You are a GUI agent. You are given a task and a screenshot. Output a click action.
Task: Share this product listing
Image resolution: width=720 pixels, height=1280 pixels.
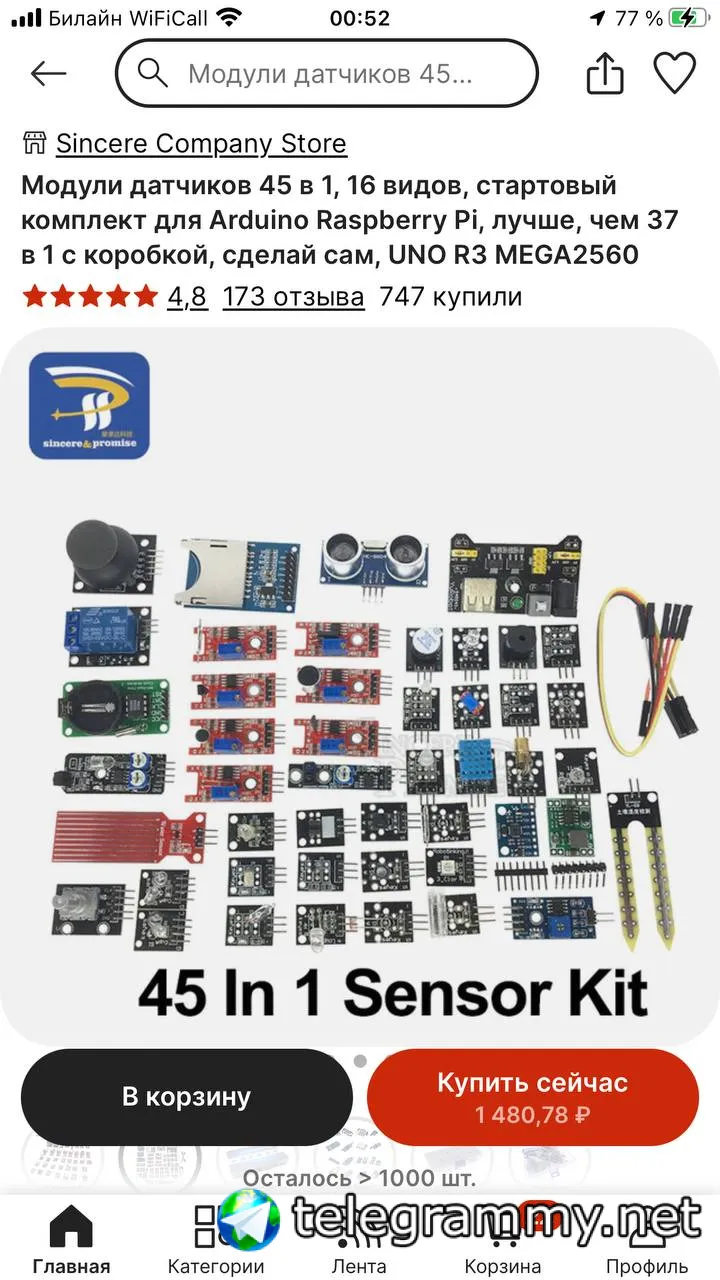[x=605, y=73]
